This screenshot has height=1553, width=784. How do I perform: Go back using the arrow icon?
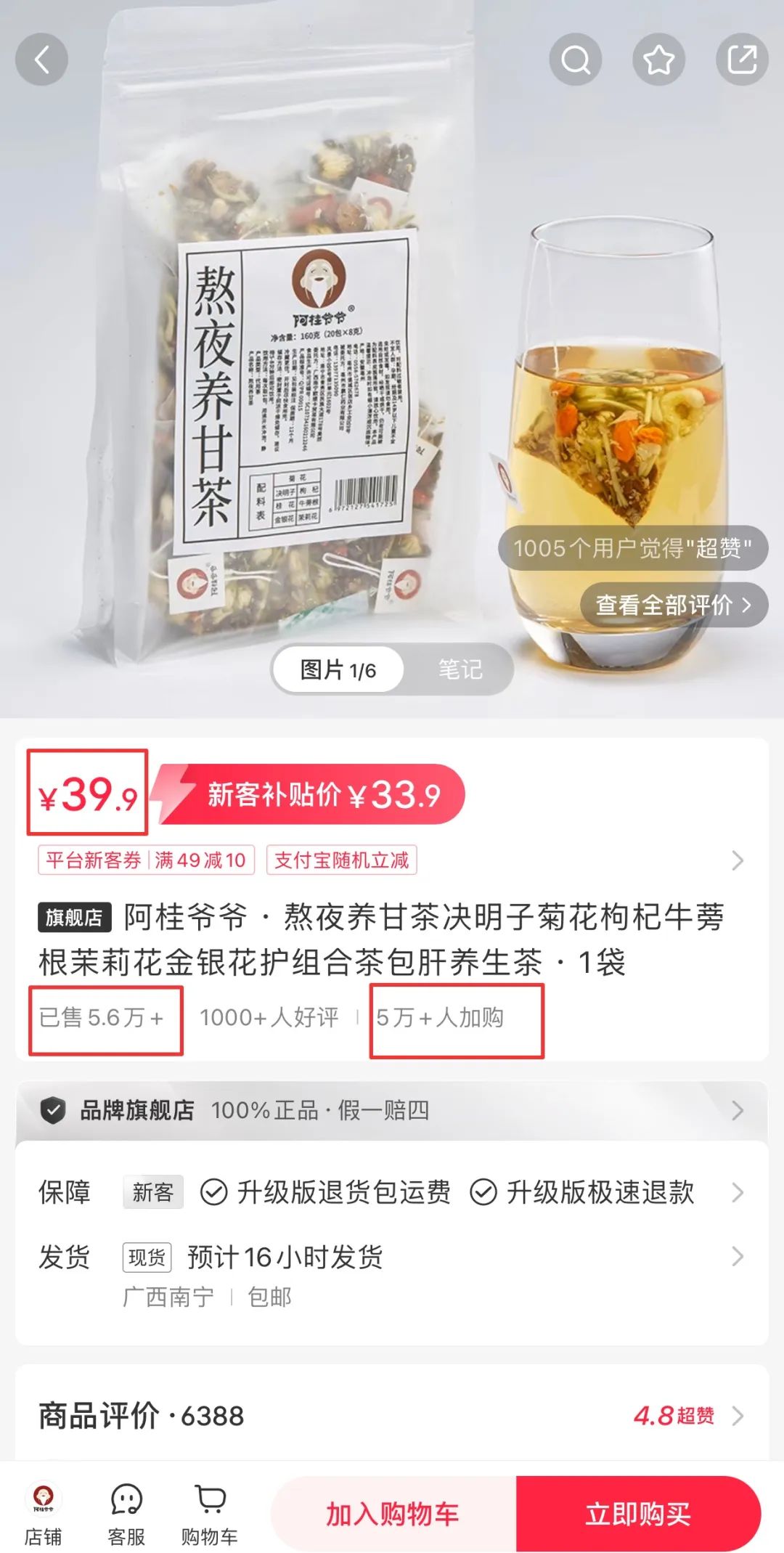(x=42, y=60)
